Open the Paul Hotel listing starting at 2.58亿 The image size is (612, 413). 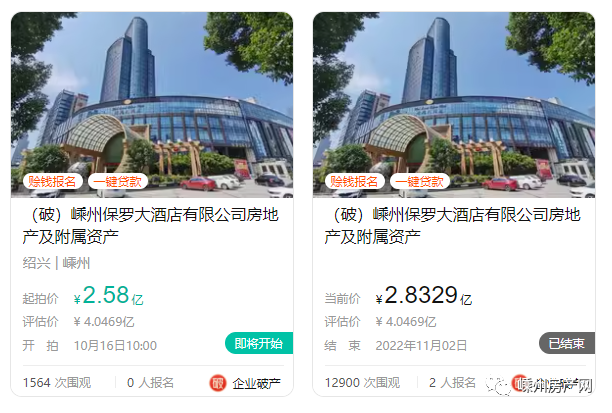(x=152, y=225)
